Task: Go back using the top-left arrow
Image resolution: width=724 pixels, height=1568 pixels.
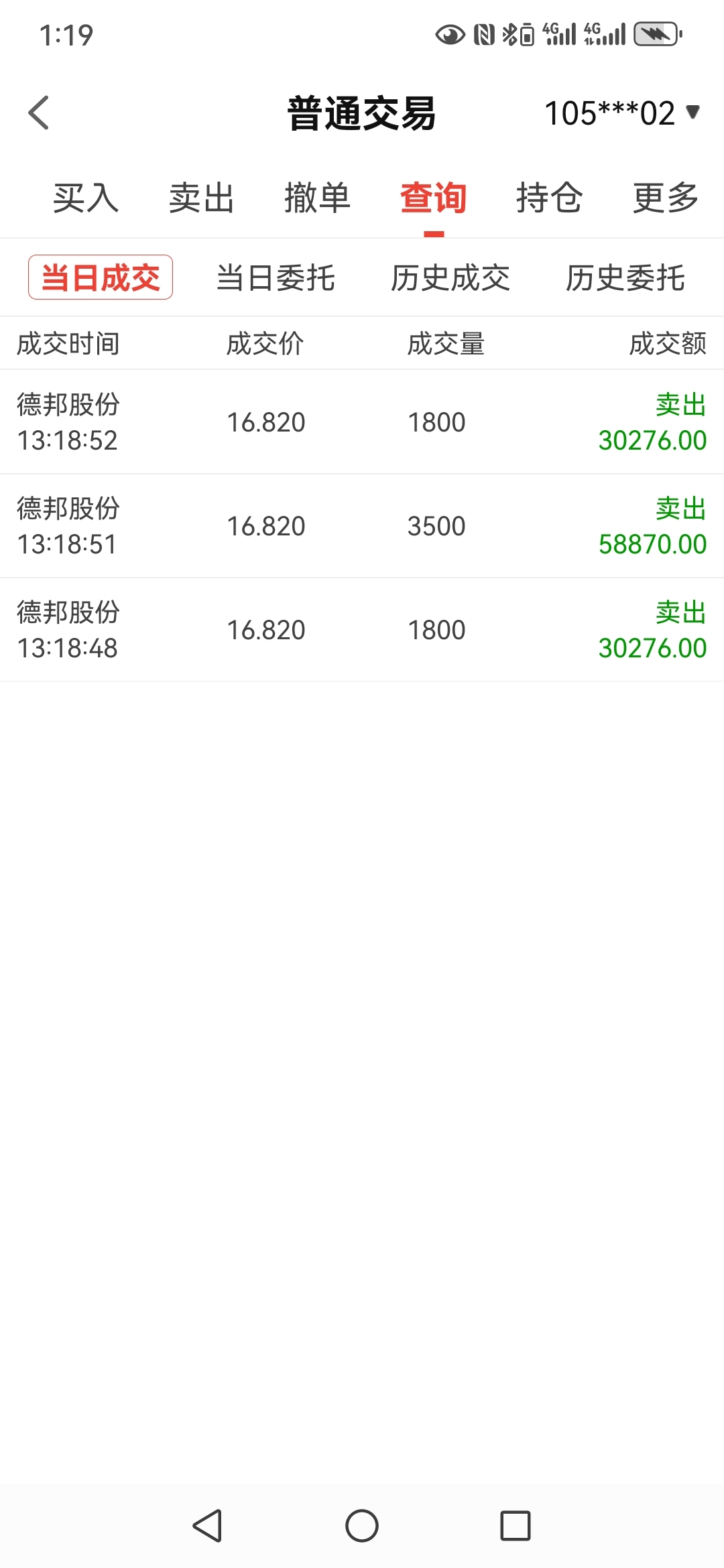Action: coord(39,113)
